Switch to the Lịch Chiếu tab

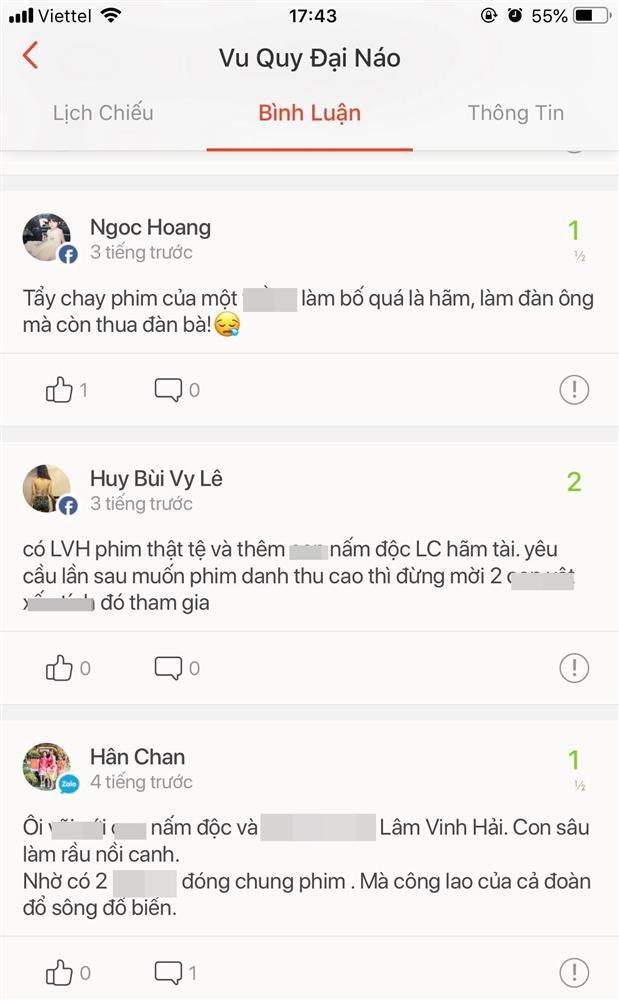[x=103, y=113]
